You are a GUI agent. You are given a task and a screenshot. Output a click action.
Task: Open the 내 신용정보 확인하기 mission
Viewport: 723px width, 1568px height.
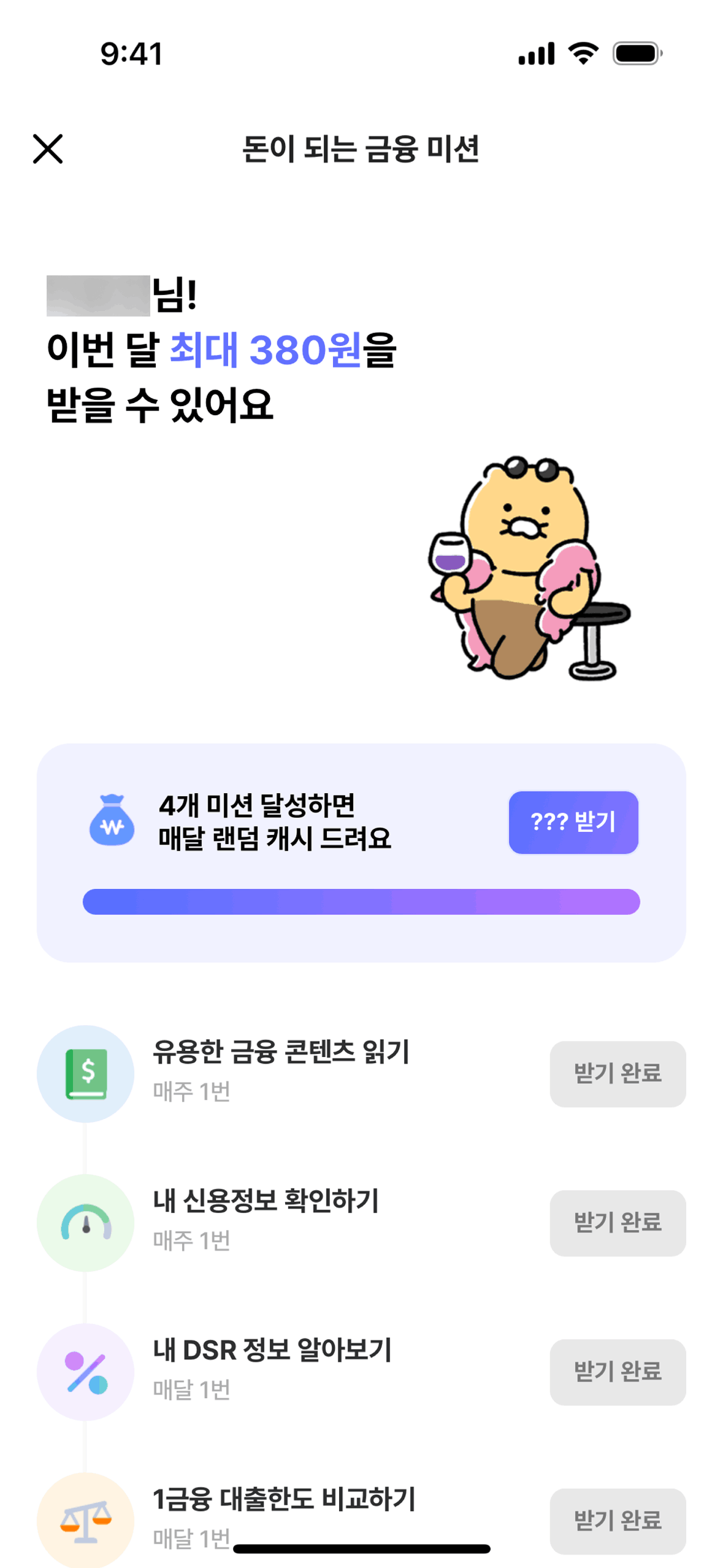pos(265,1201)
